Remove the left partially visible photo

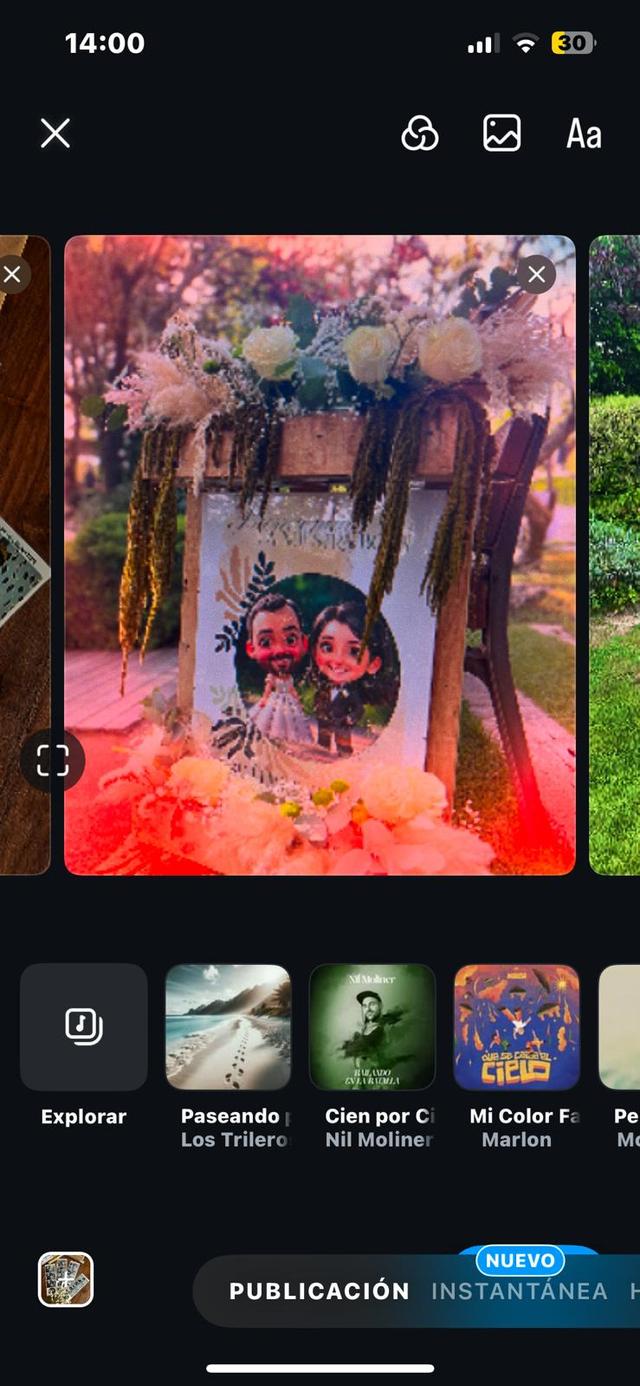click(12, 274)
